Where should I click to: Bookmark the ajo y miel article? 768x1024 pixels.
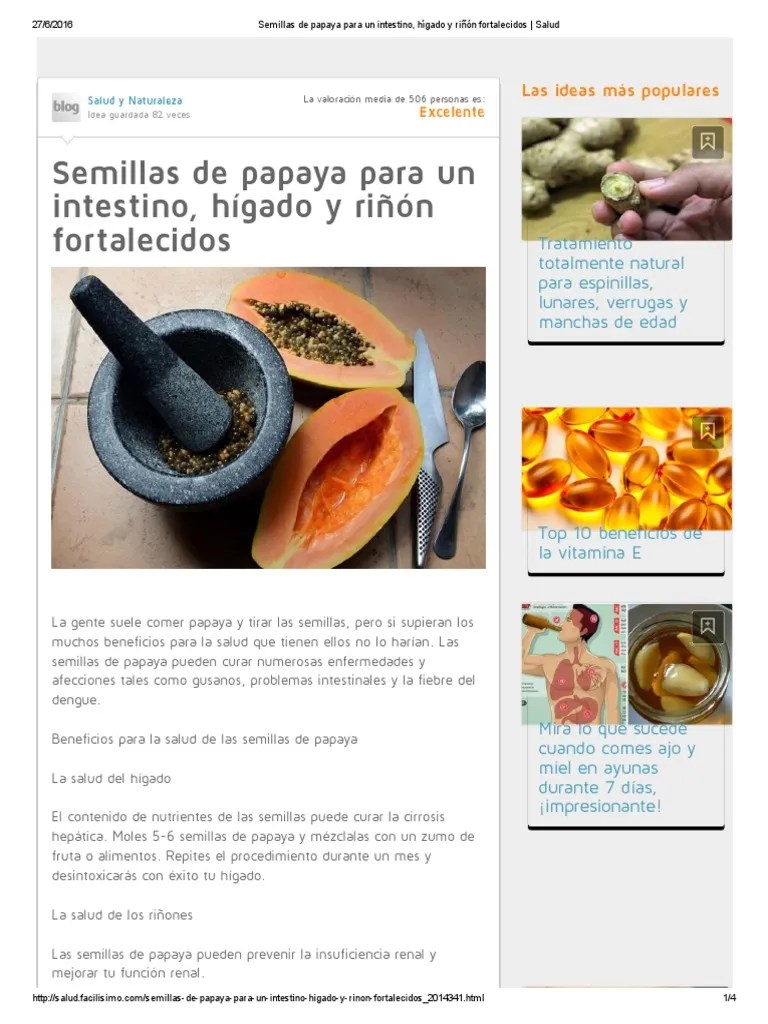pos(707,625)
